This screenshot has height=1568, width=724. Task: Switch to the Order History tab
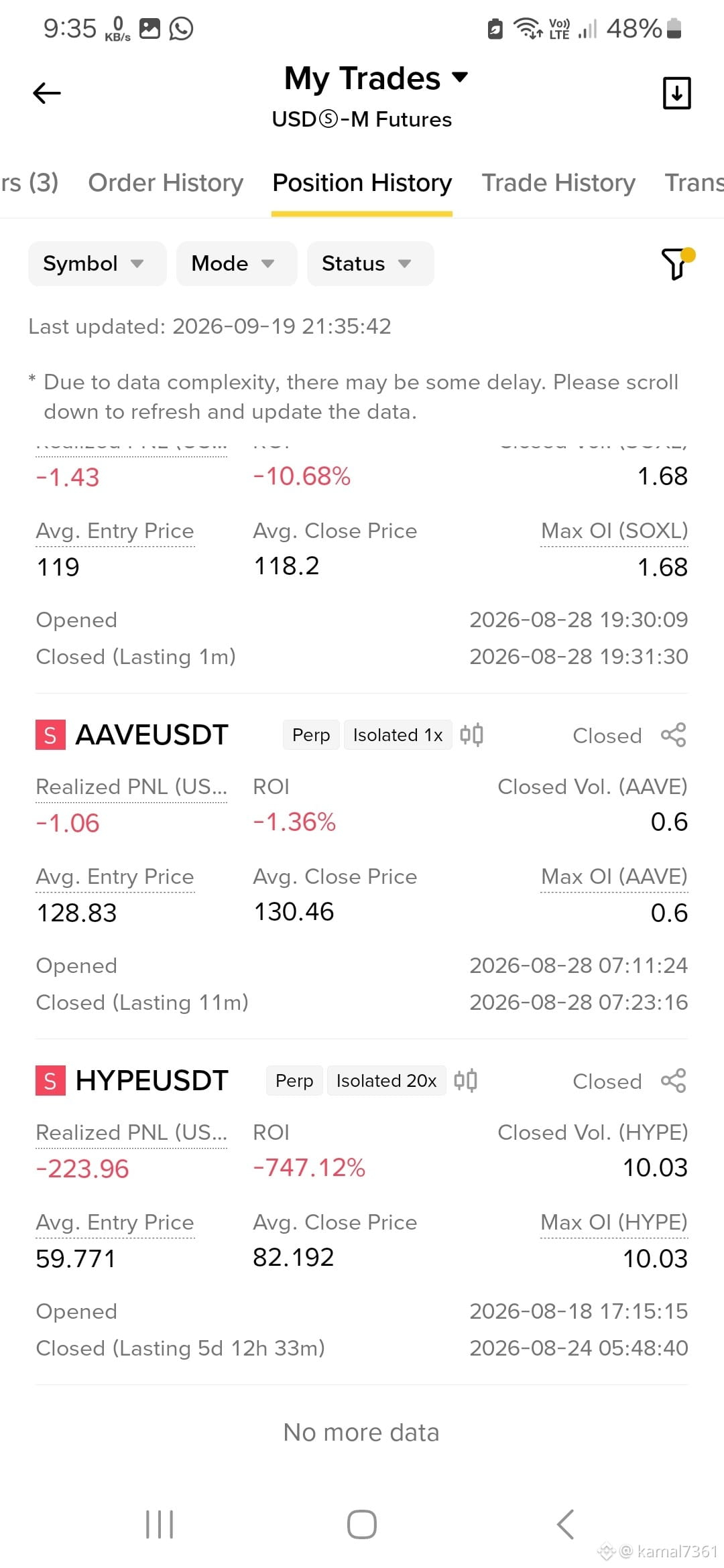point(166,182)
